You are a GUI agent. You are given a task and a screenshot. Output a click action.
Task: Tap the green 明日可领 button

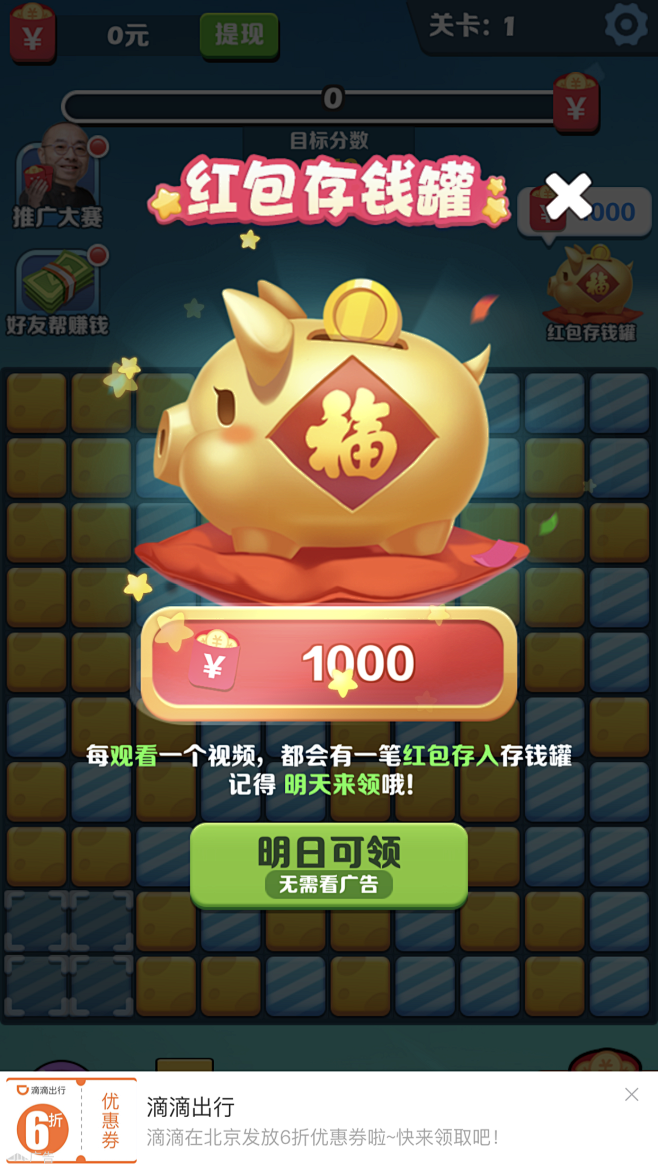coord(329,866)
